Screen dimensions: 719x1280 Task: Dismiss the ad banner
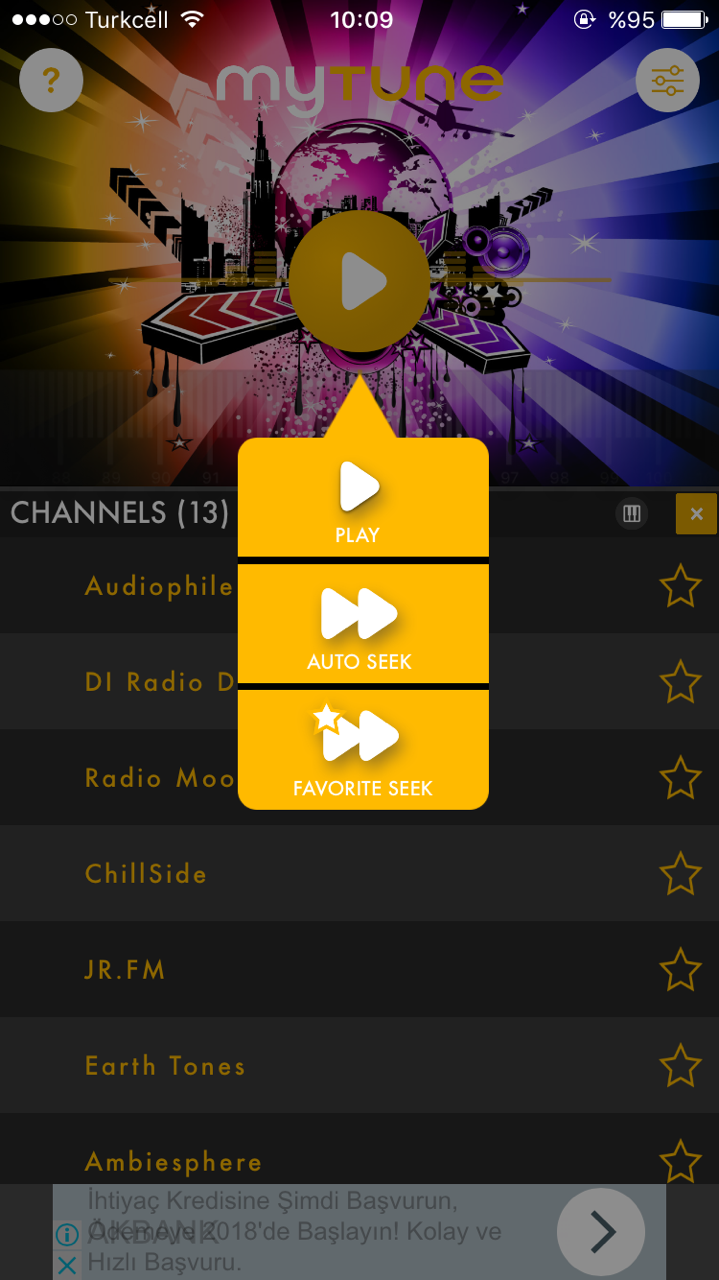pyautogui.click(x=66, y=1265)
